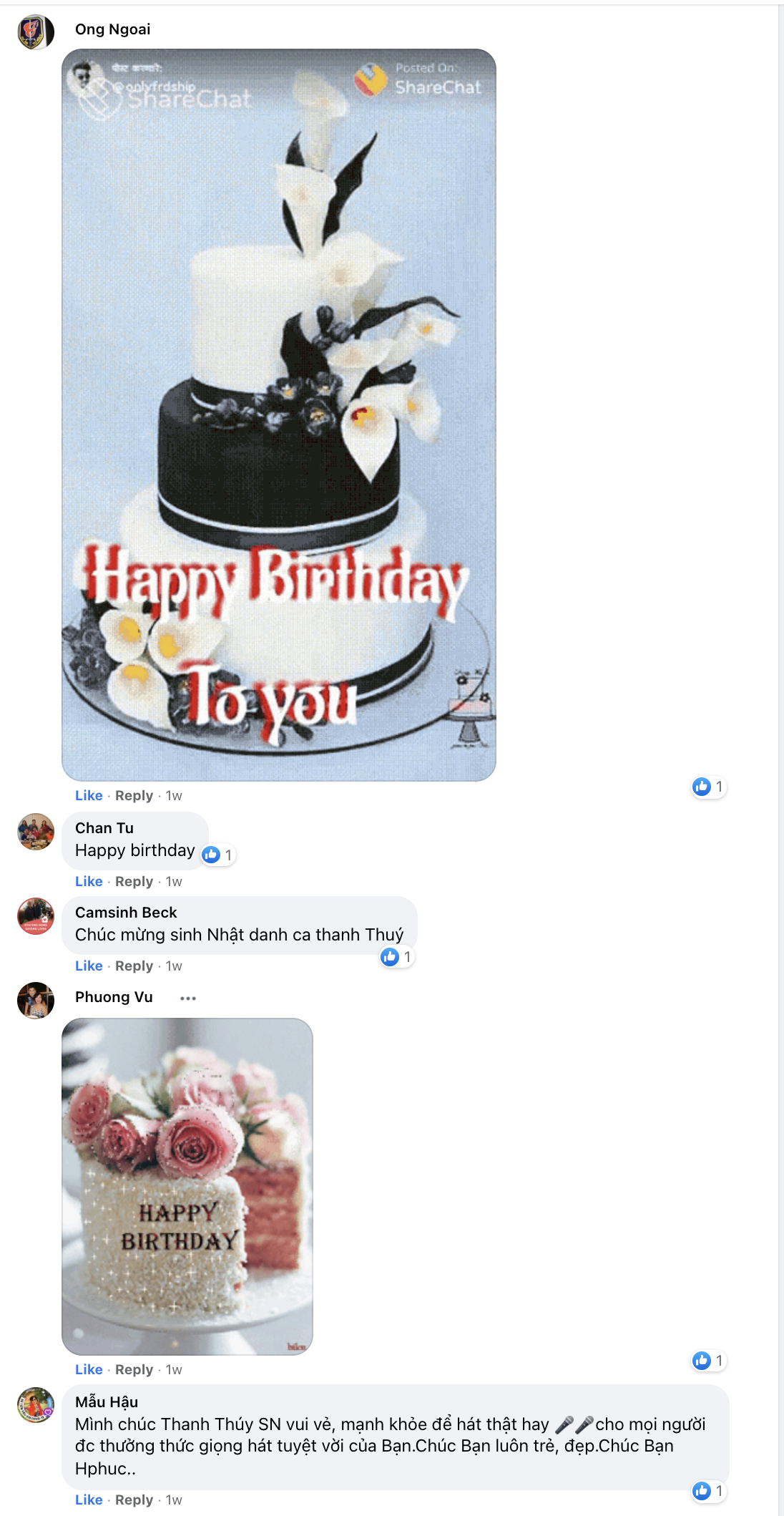This screenshot has width=784, height=1516.
Task: View reactions on Camsinh Beck's comment
Action: coord(396,957)
